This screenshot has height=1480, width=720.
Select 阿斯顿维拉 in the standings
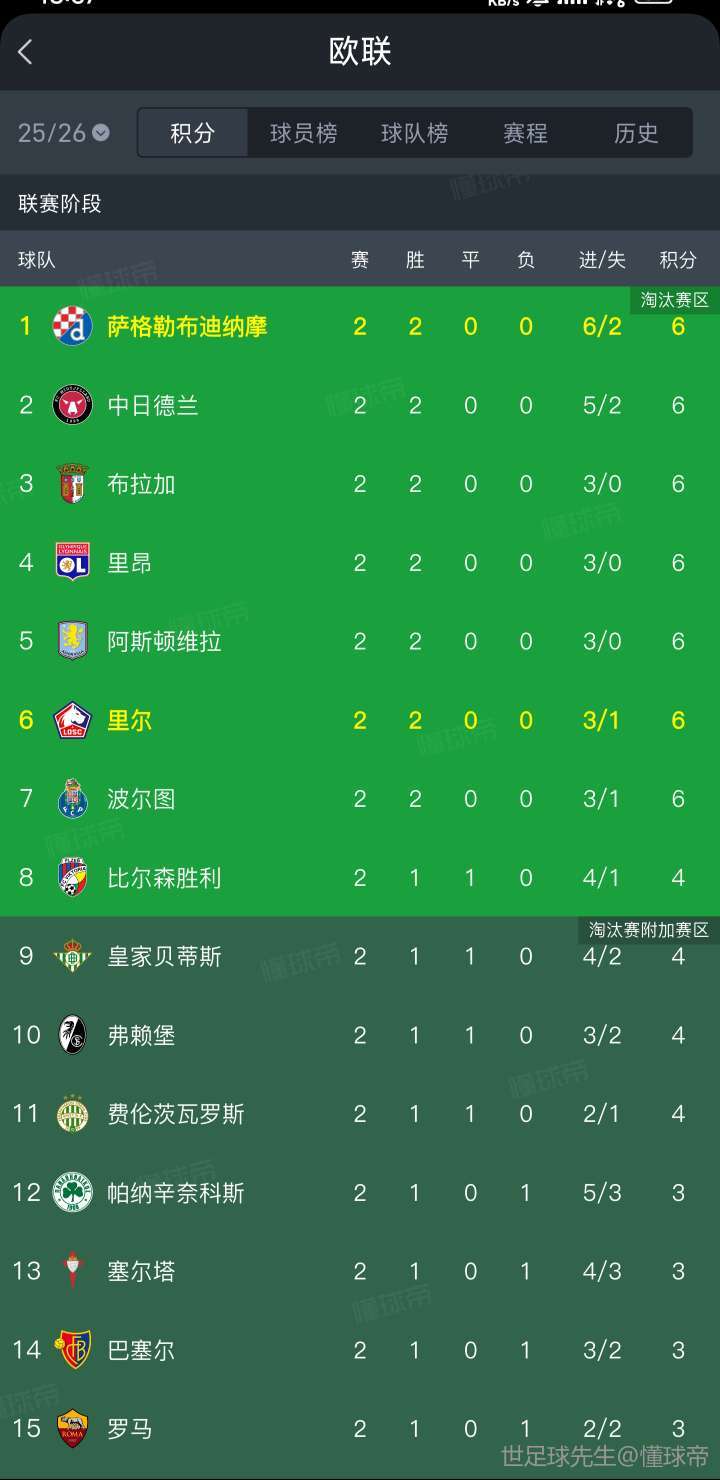click(x=164, y=641)
